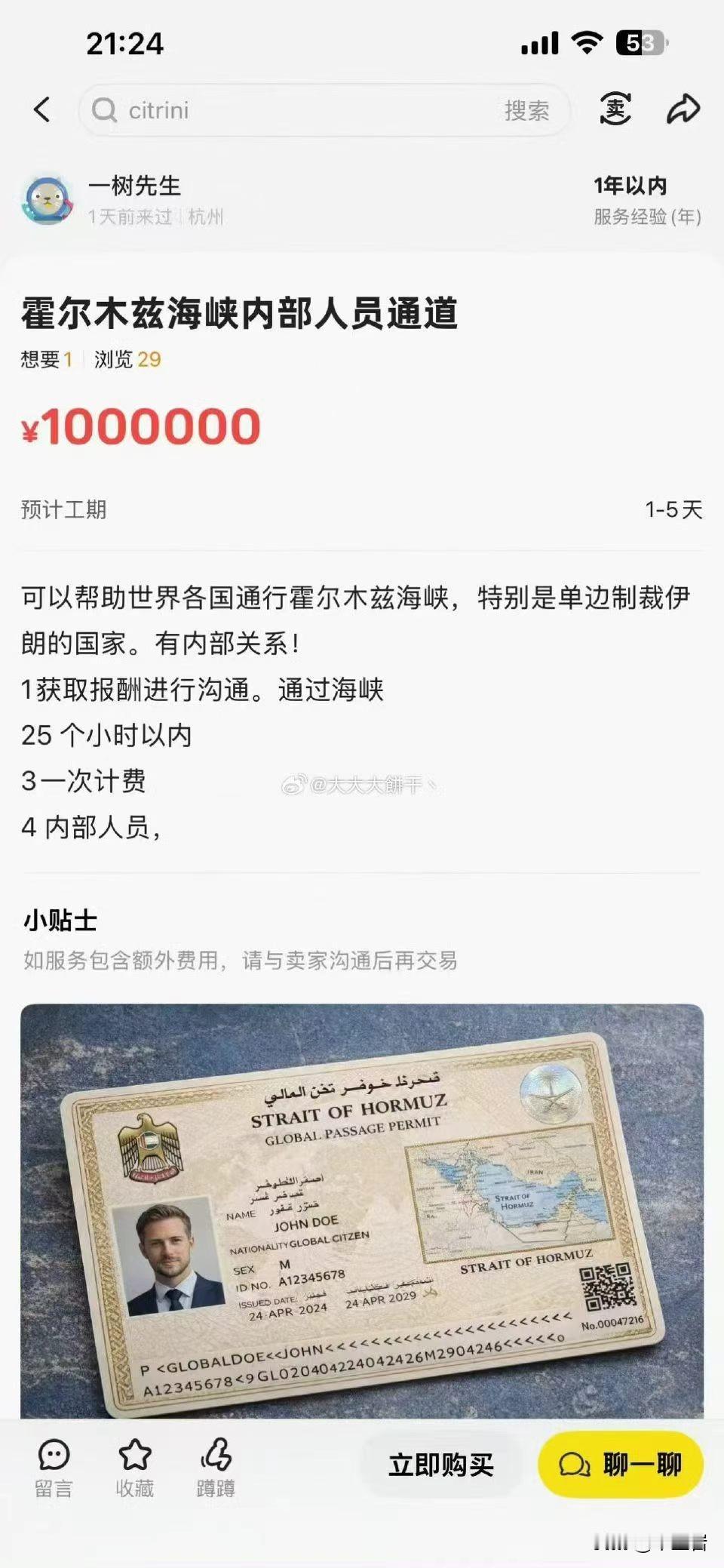Tap the chat bubble inside 聊一聊 button

576,1464
